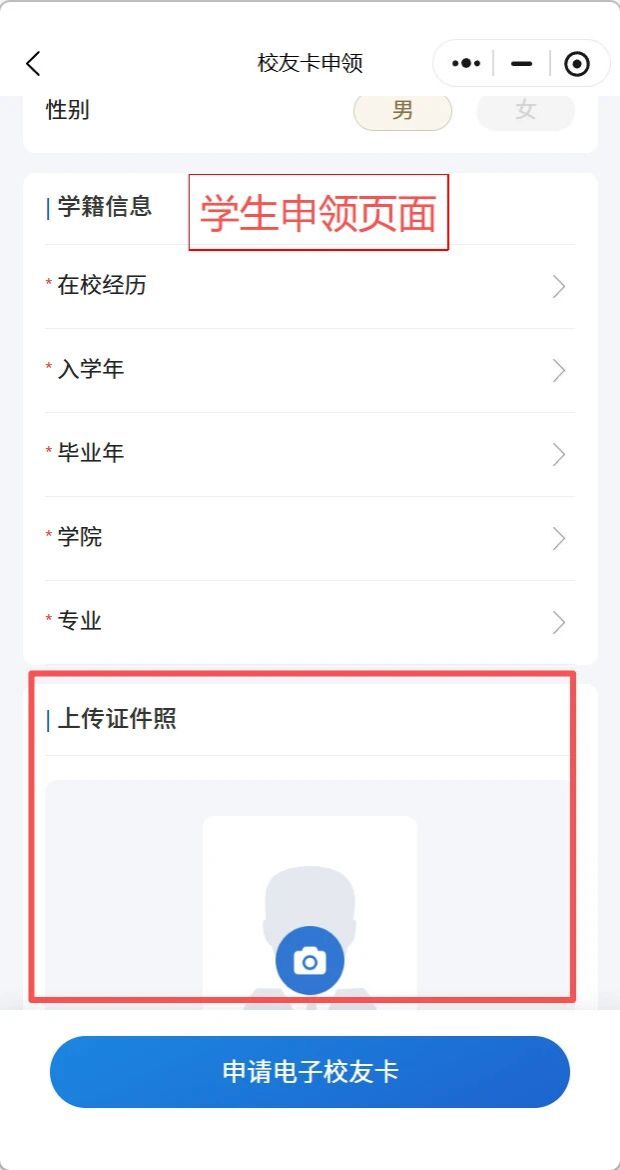Tap the camera icon to upload ID photo

(x=310, y=961)
